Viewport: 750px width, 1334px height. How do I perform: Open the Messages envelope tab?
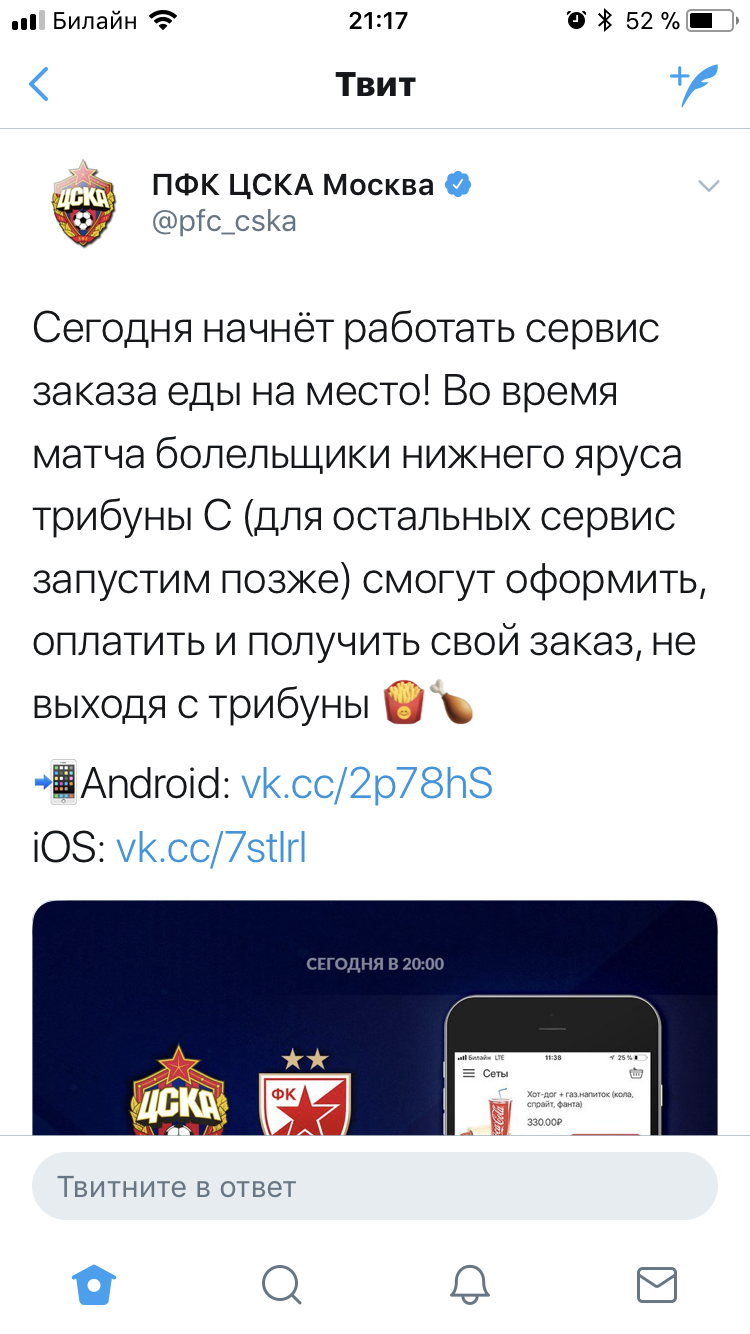point(657,1284)
